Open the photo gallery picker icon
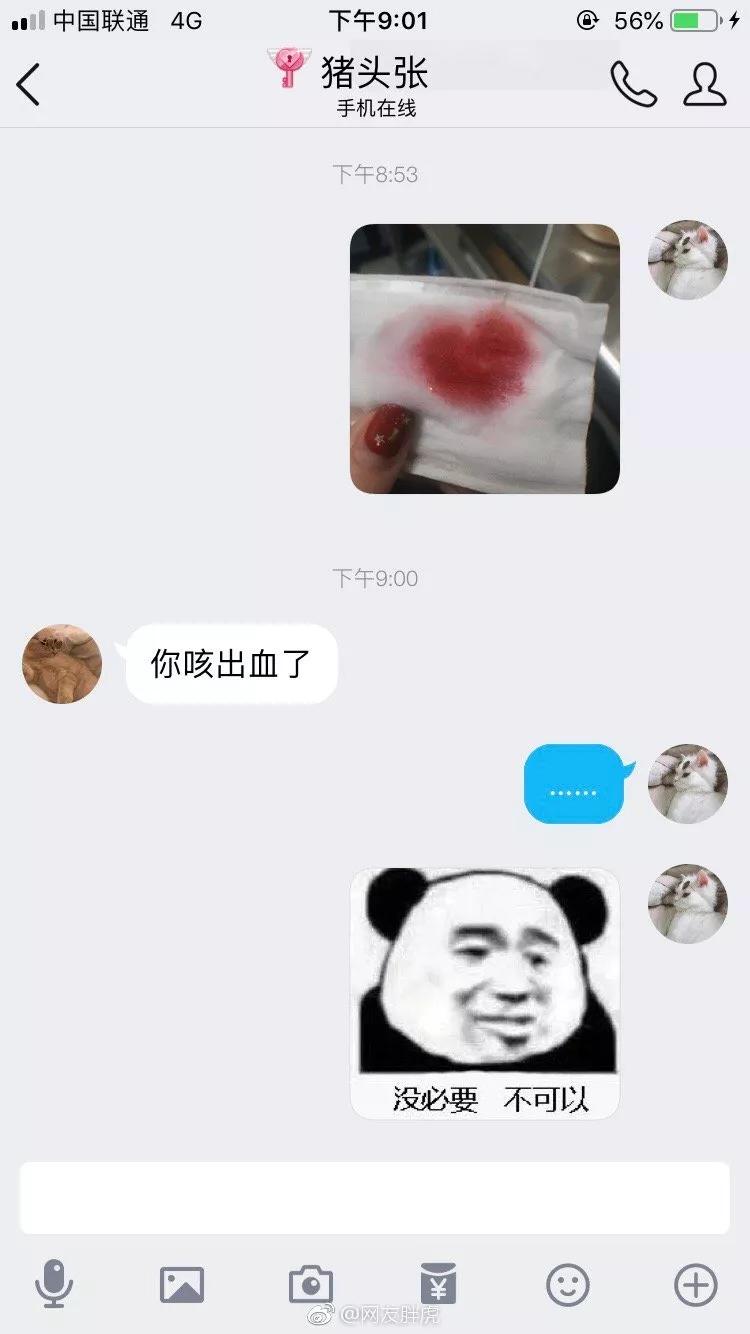Viewport: 750px width, 1334px height. 183,1283
